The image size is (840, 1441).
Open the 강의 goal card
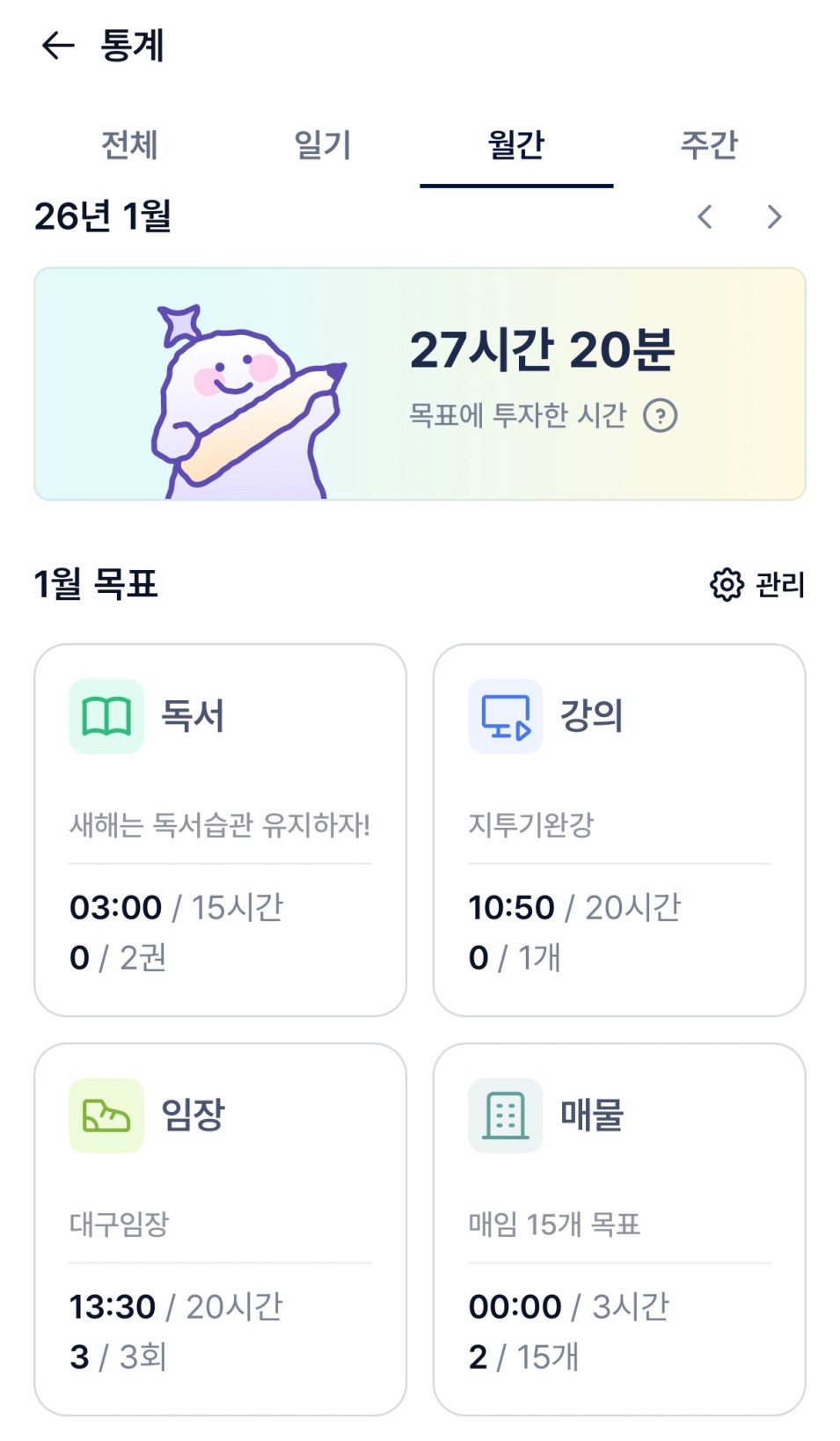coord(619,830)
